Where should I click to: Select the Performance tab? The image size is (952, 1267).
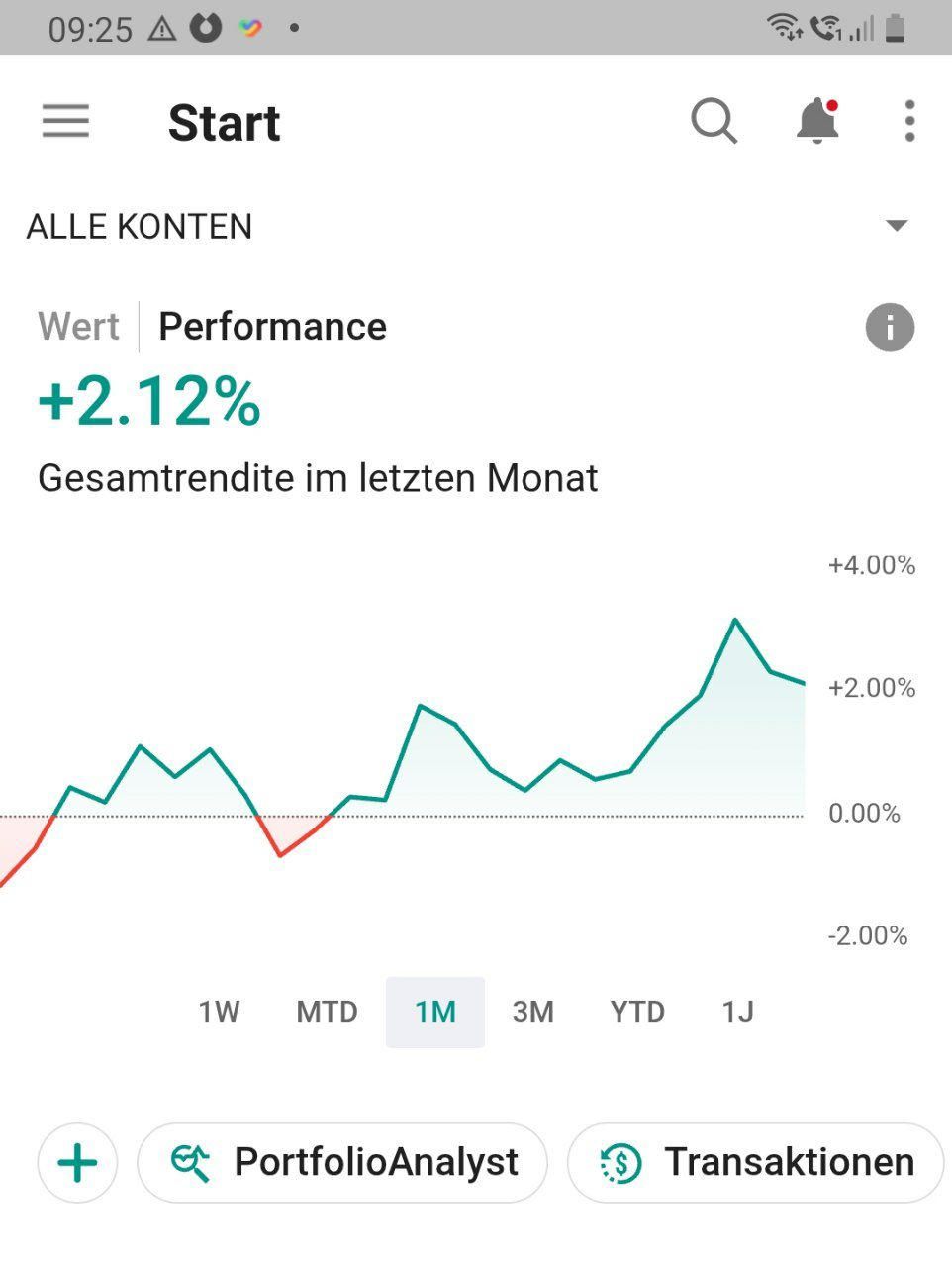pyautogui.click(x=272, y=327)
